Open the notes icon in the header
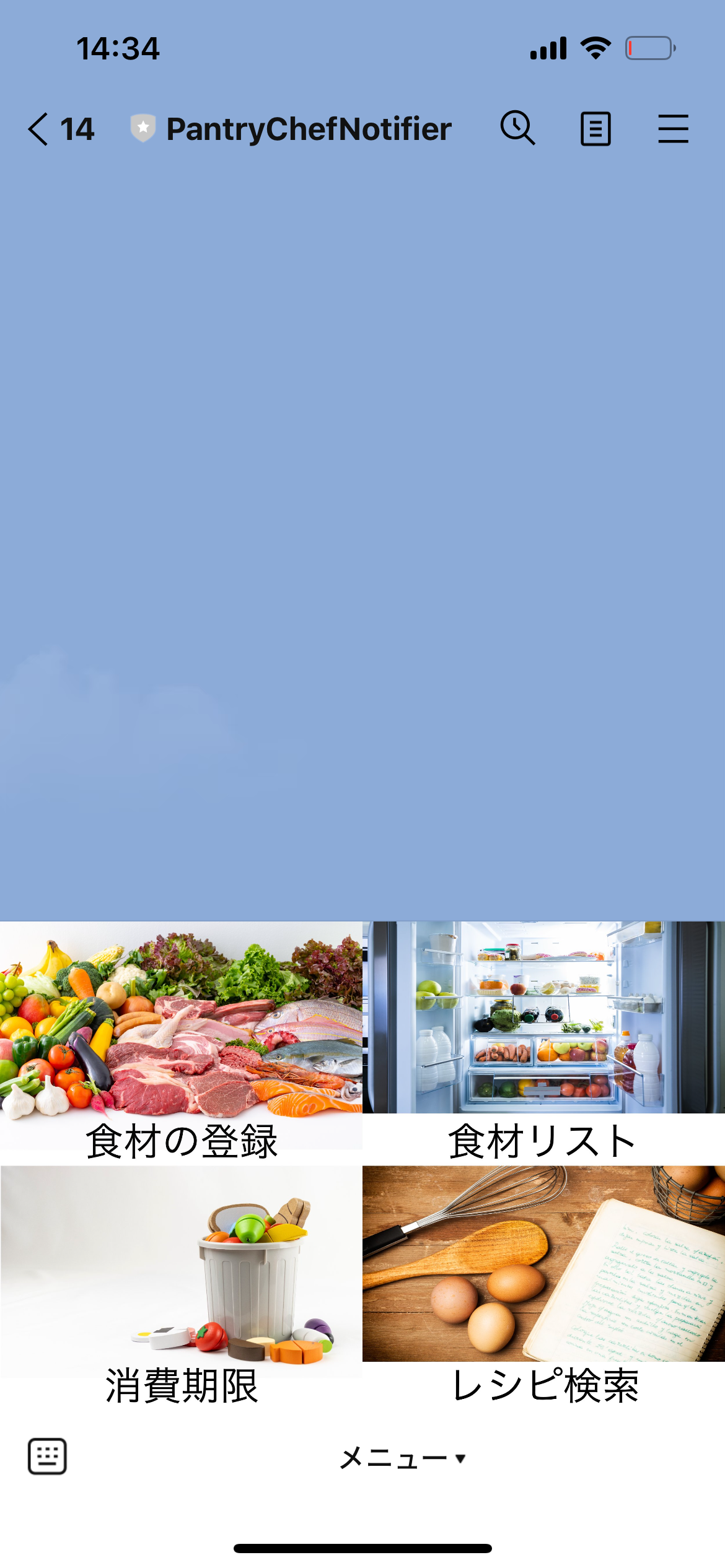Screen dimensions: 725x1568 click(x=595, y=129)
